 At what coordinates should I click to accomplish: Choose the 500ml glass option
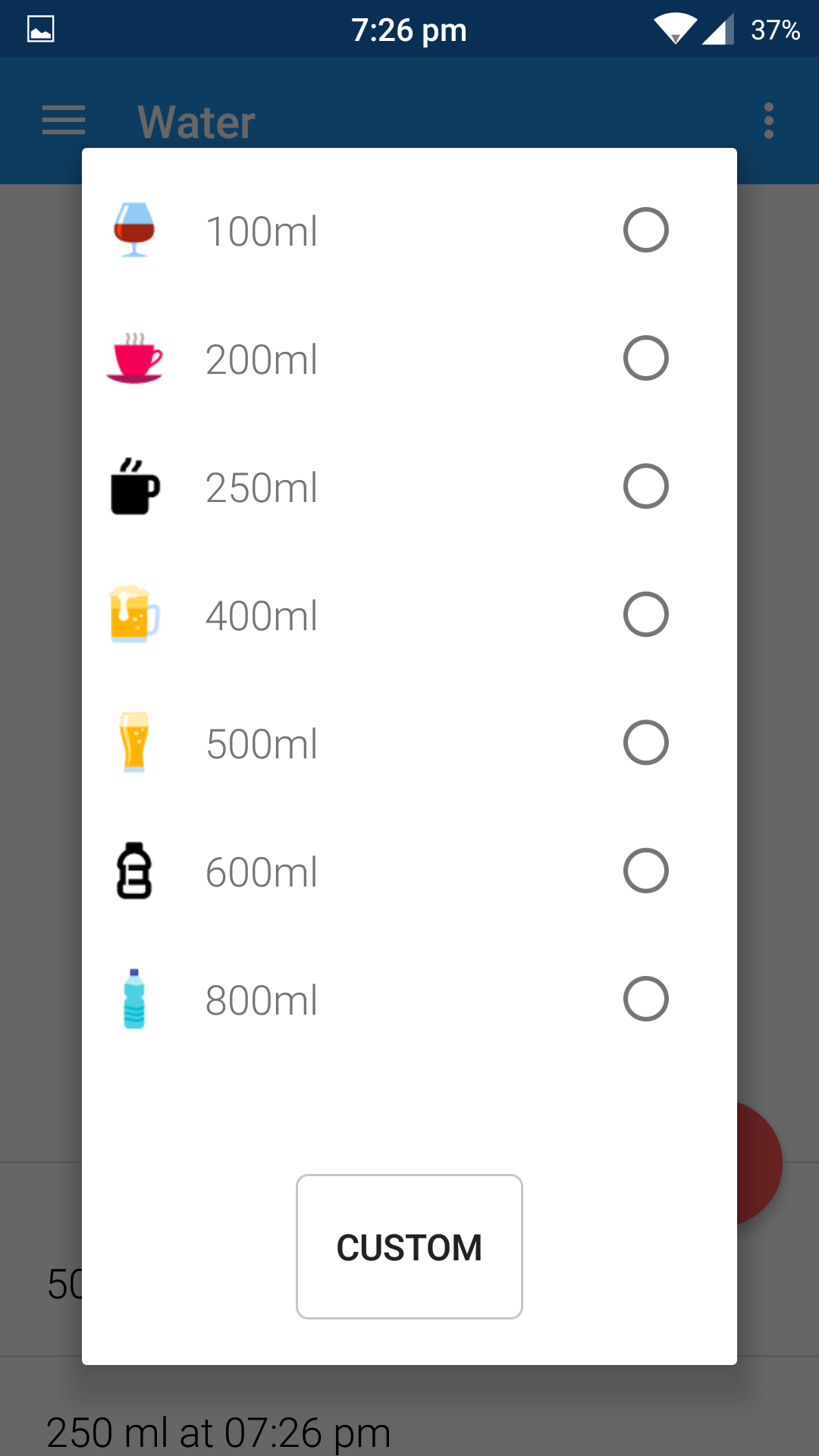[645, 742]
